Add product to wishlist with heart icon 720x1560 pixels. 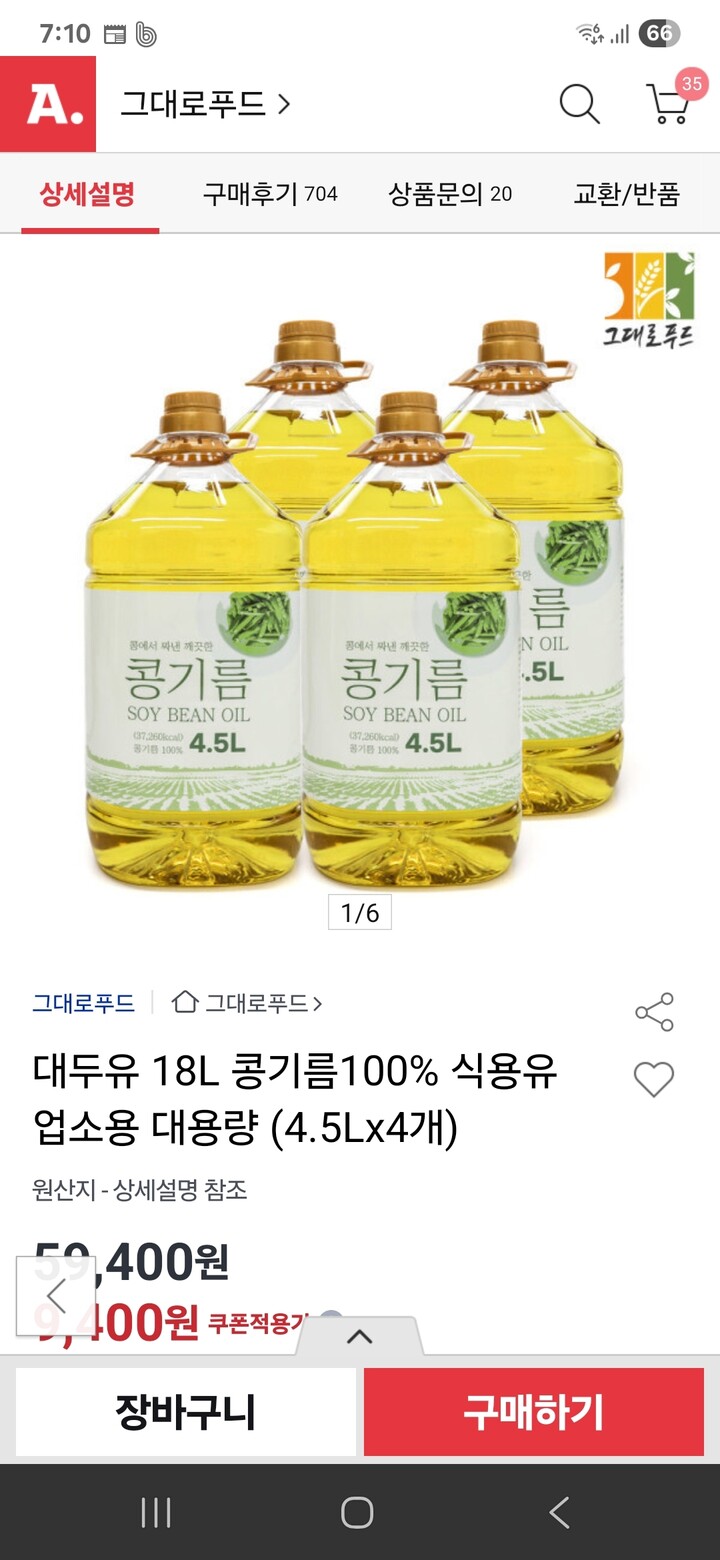click(655, 1079)
